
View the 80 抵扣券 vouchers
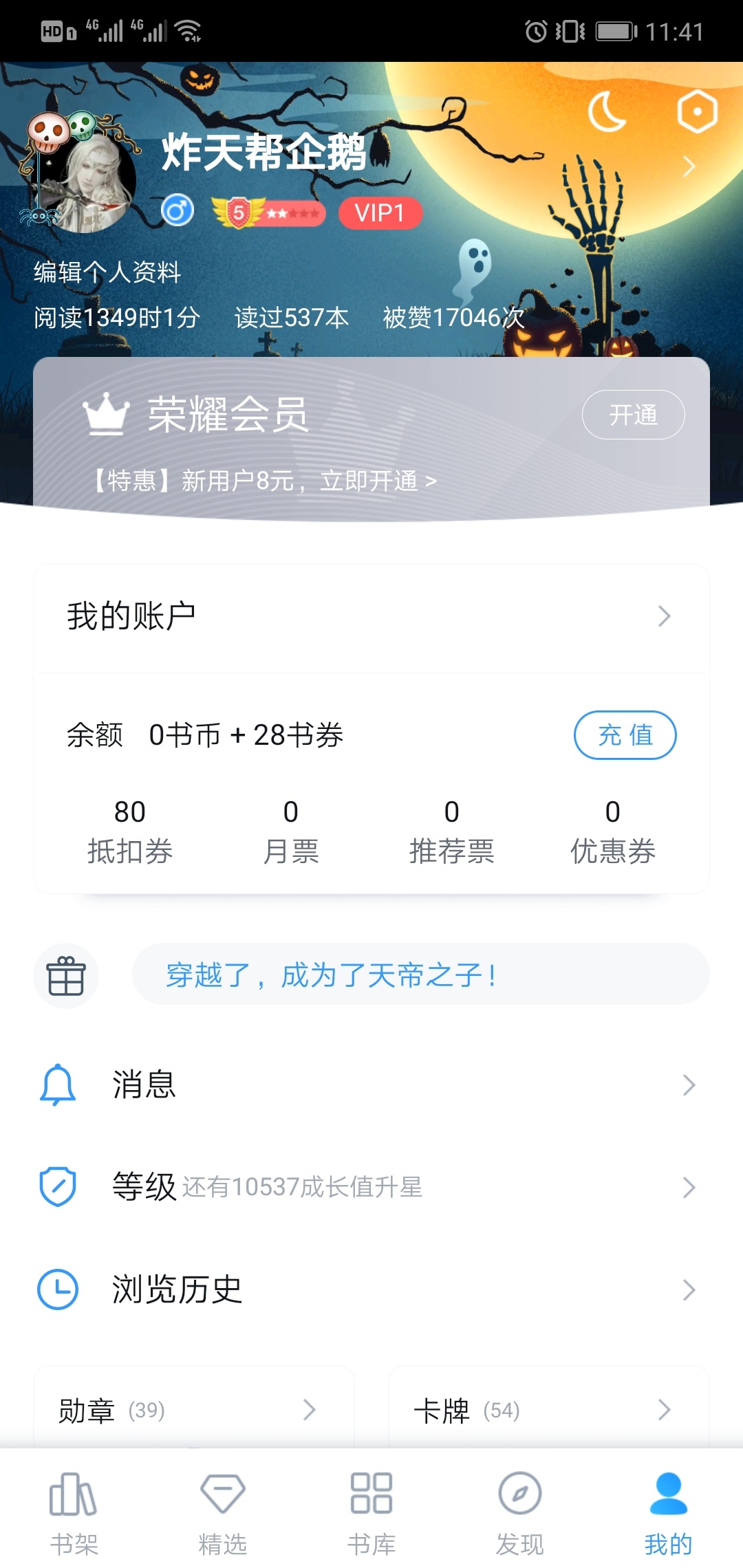(x=129, y=831)
